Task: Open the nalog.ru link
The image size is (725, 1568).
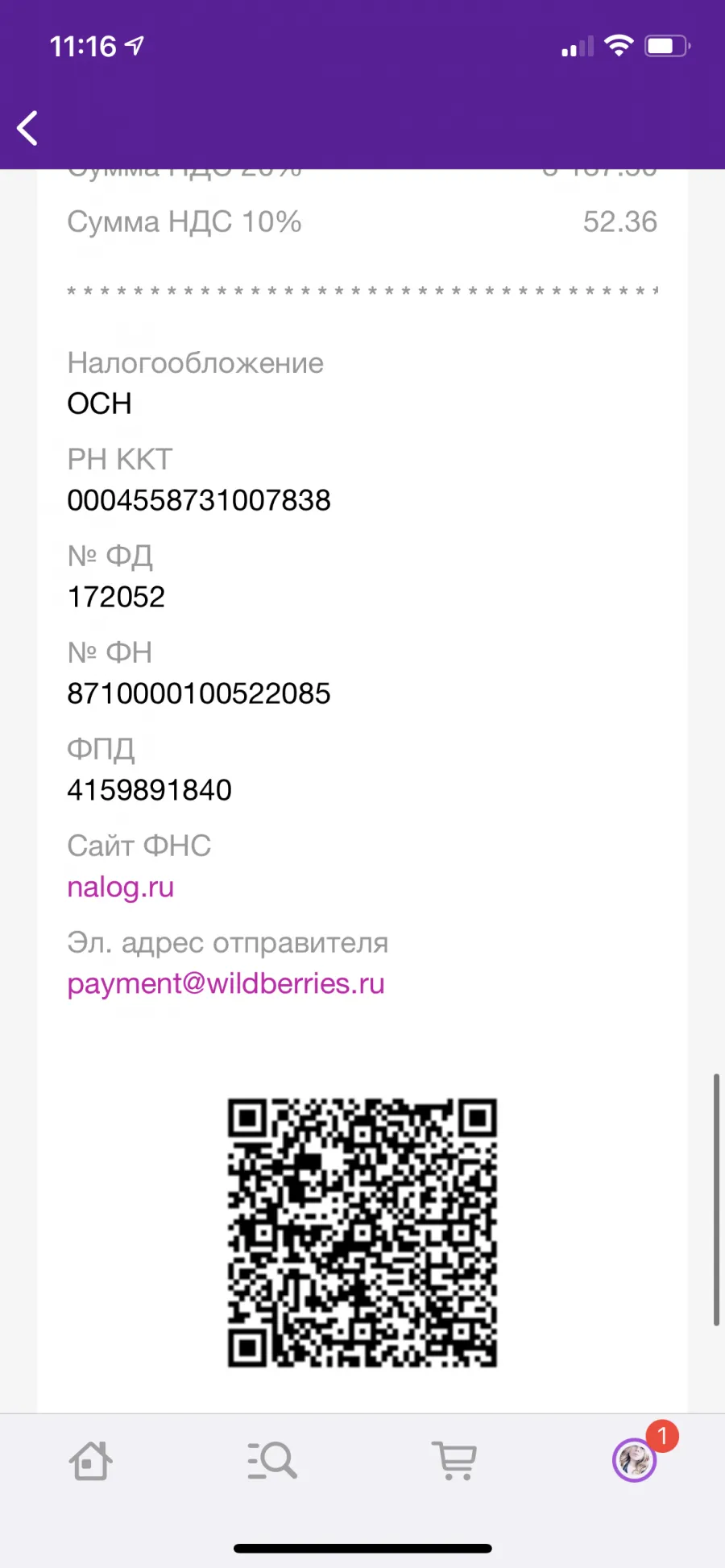Action: point(121,887)
